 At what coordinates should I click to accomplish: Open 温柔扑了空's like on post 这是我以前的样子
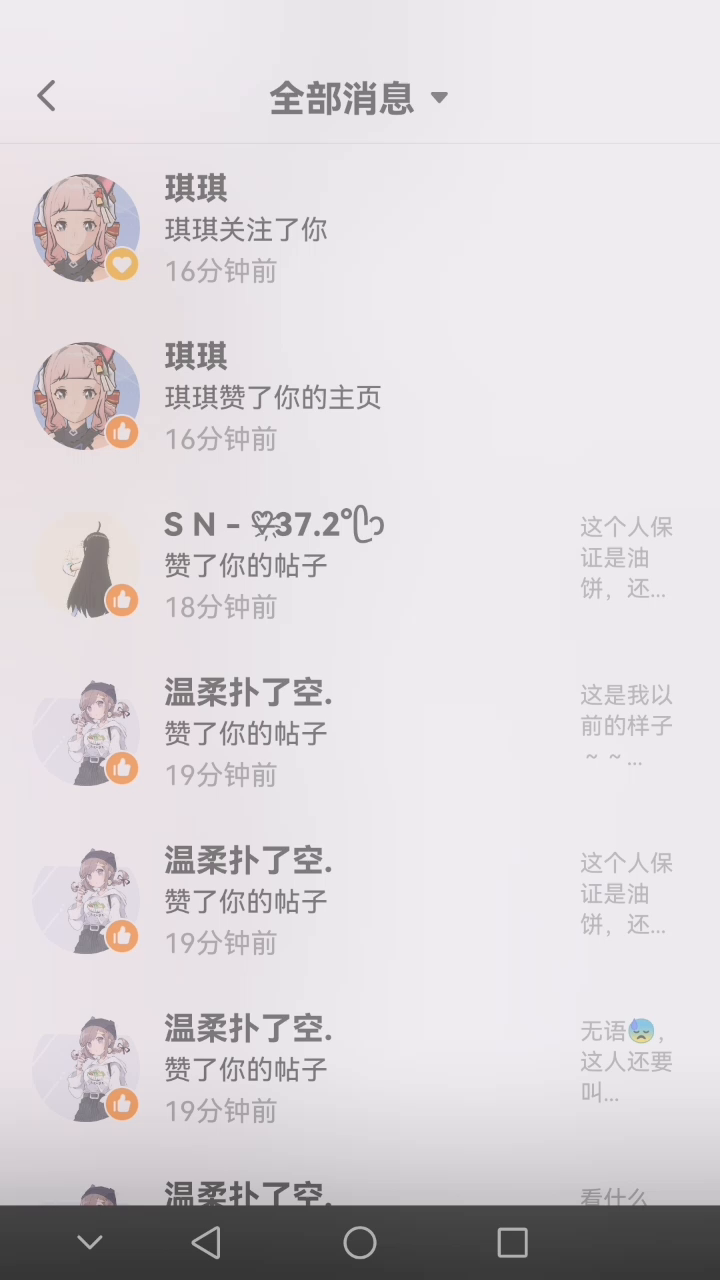[x=360, y=732]
